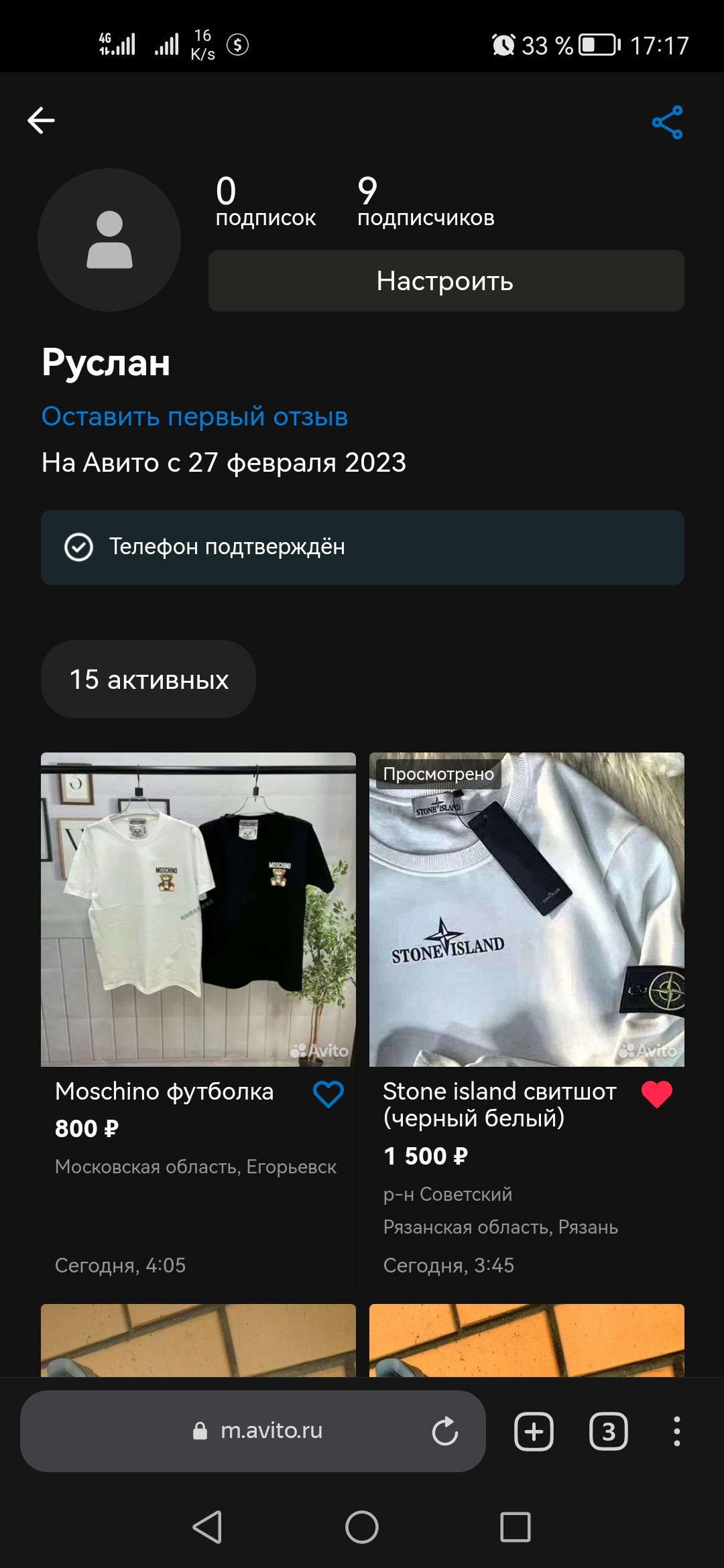Open the browser overflow menu
This screenshot has height=1568, width=724.
pyautogui.click(x=677, y=1431)
